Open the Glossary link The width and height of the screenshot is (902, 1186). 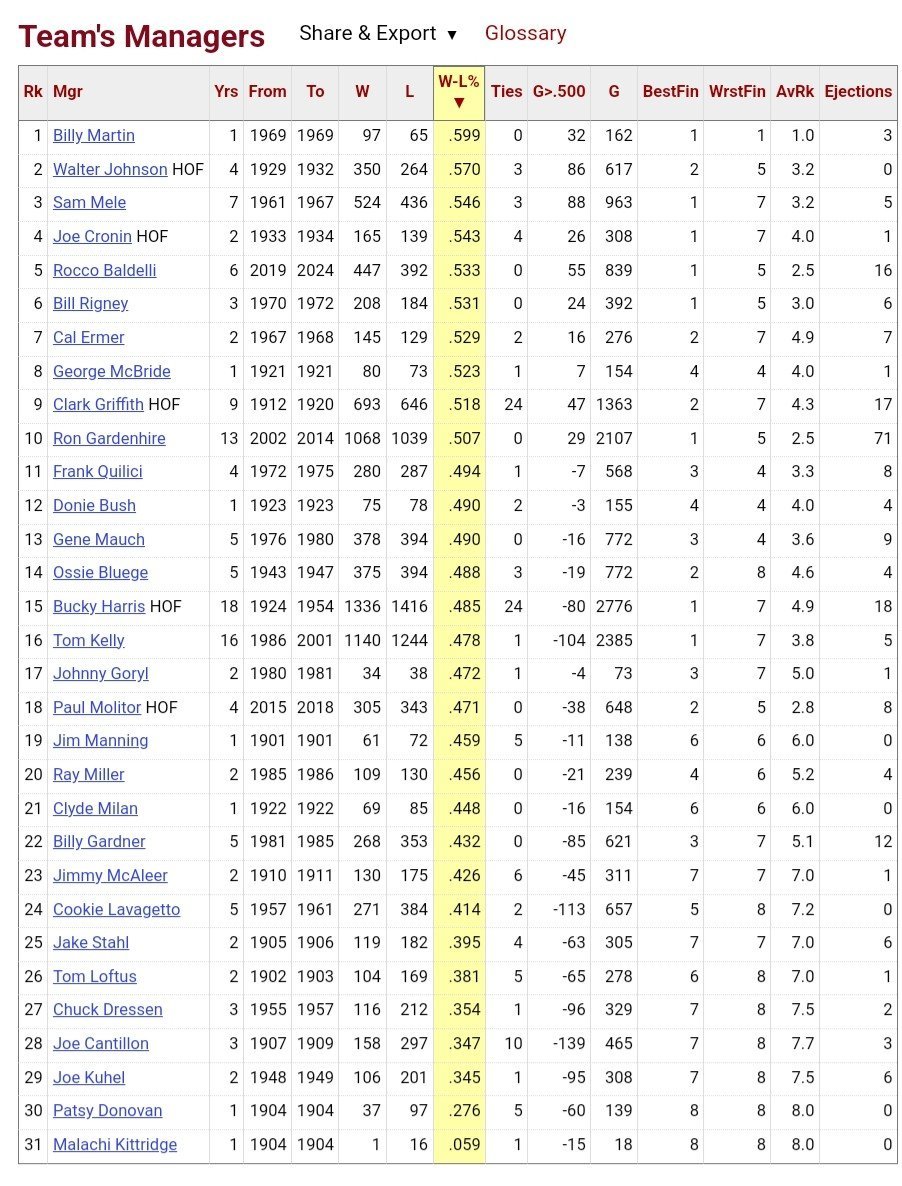[525, 34]
